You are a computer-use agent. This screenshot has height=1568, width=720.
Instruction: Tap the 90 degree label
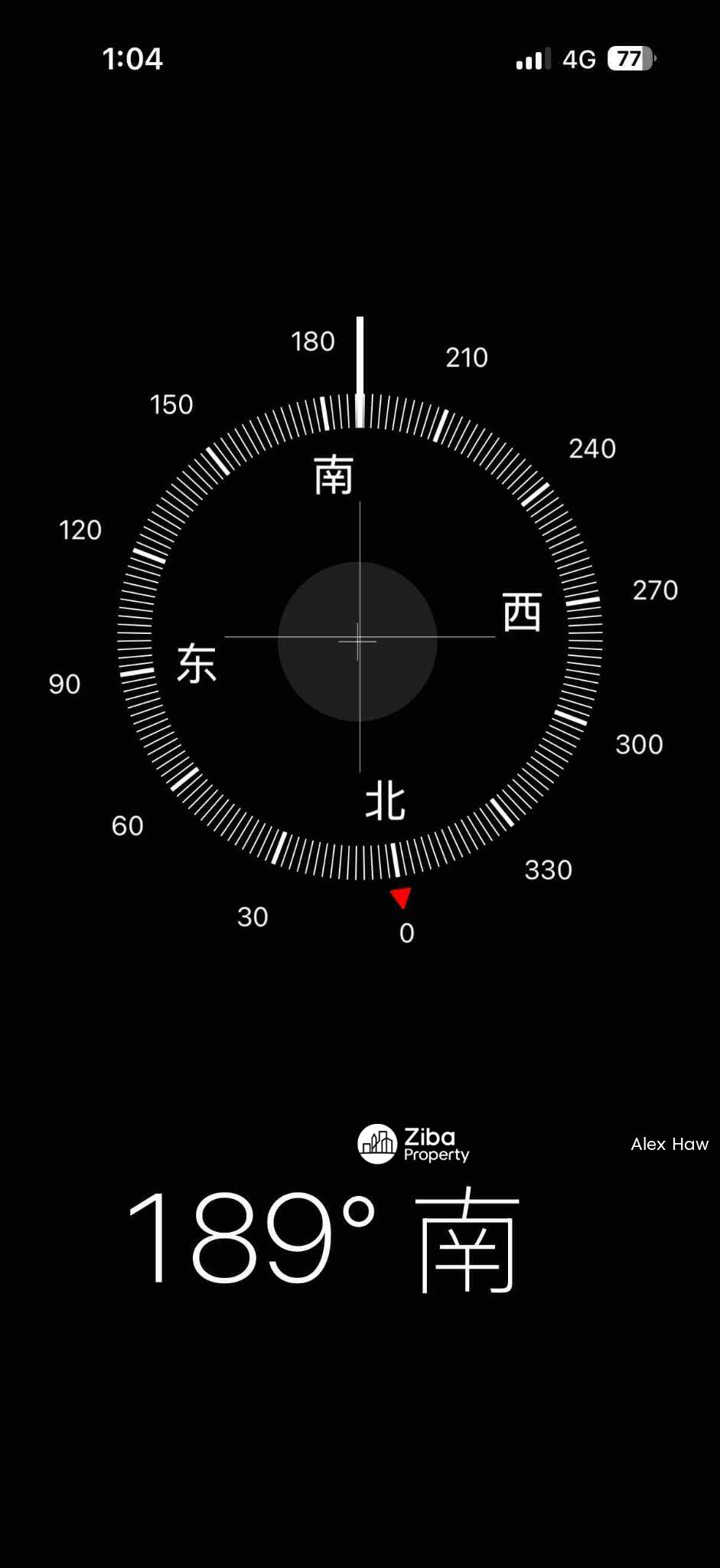click(65, 684)
